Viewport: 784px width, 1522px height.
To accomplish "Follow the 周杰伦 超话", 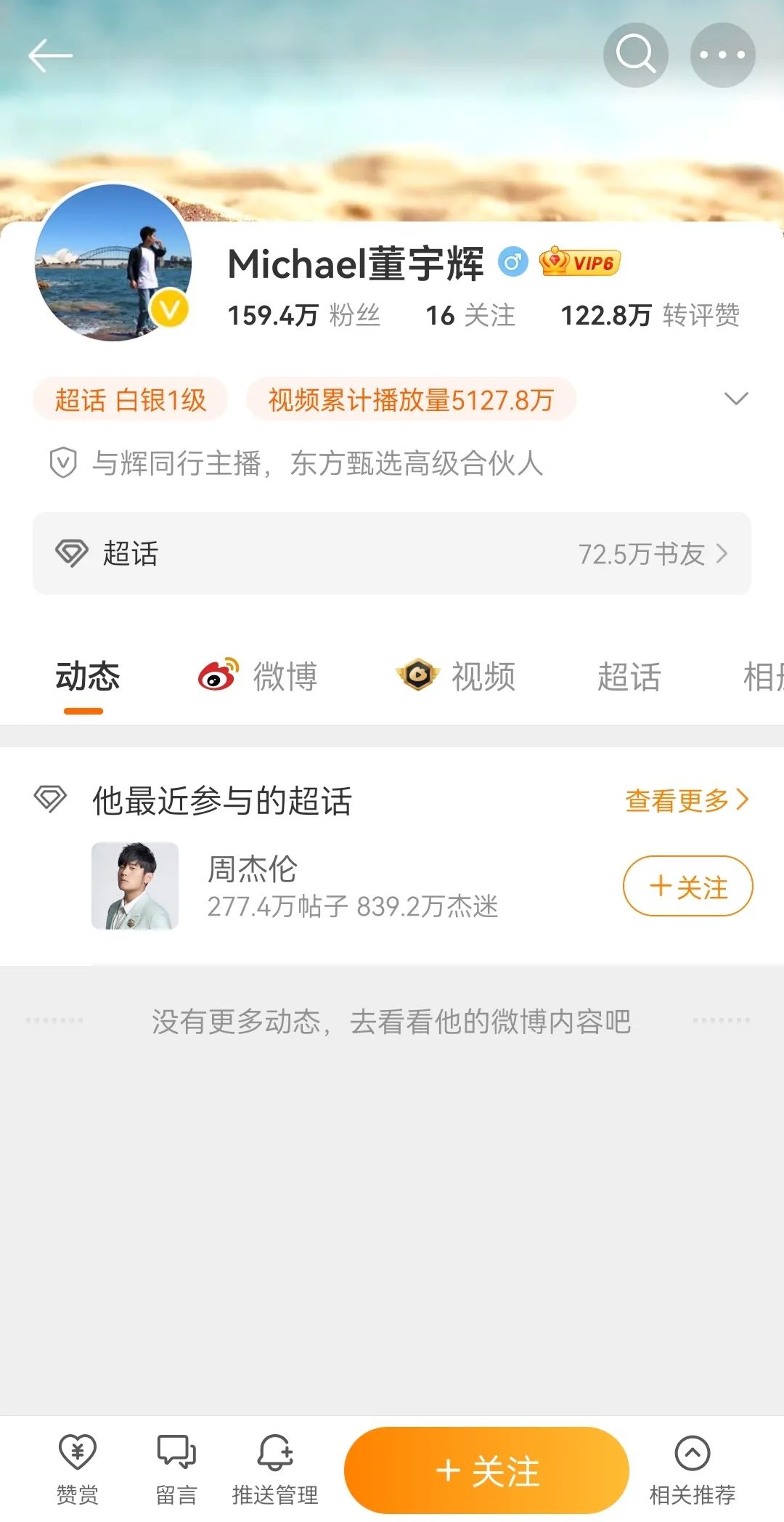I will click(687, 887).
